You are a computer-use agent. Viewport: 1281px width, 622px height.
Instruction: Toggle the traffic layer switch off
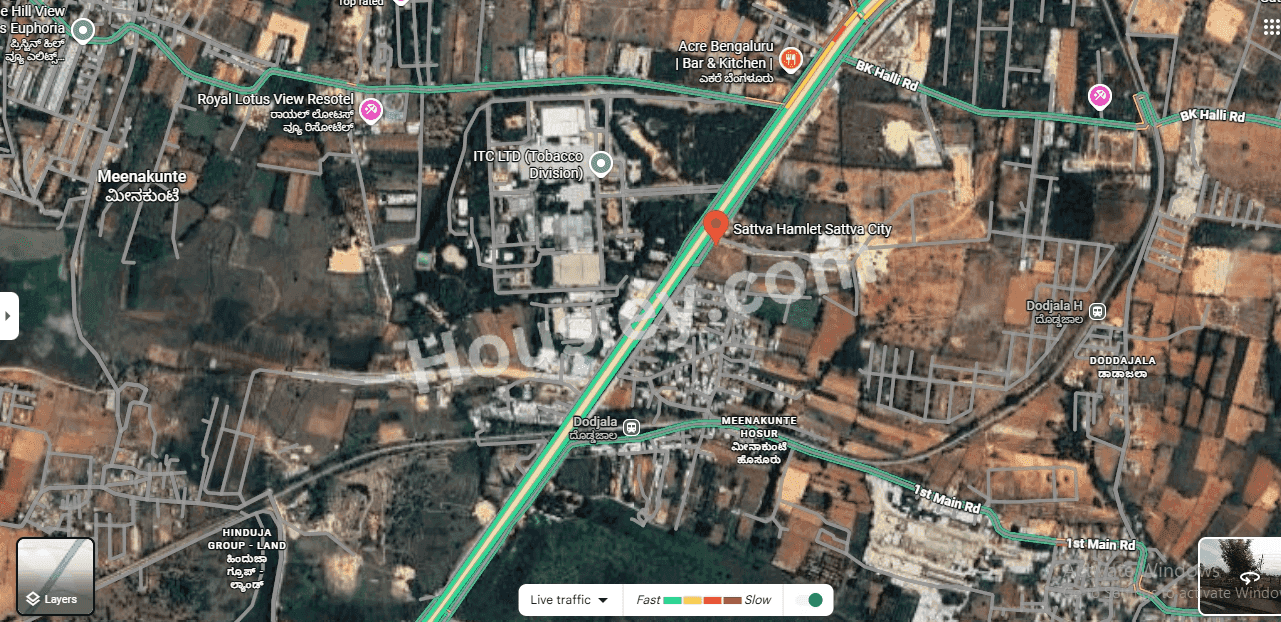tap(809, 600)
